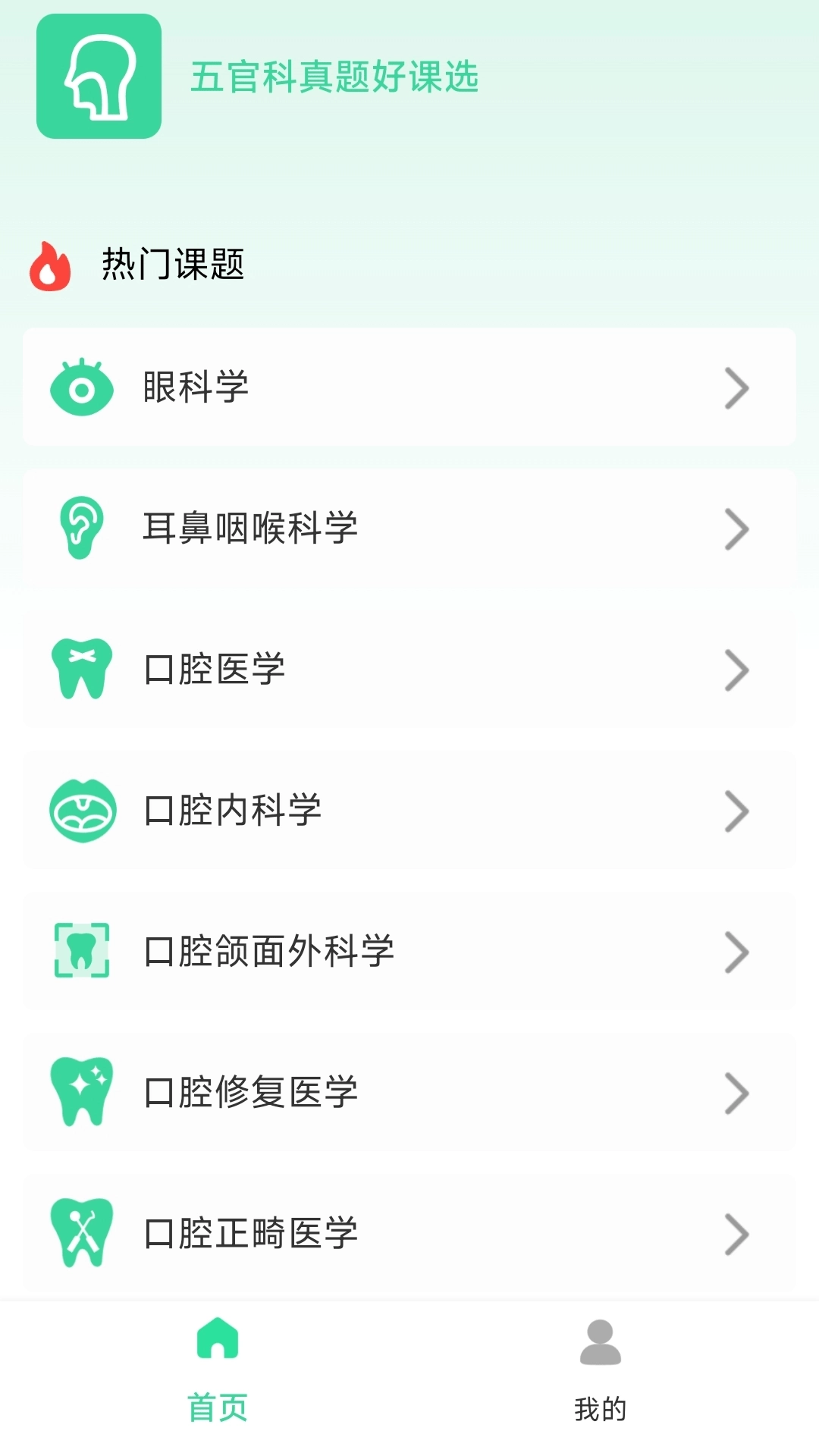Click the tooth-with-tools icon for 口腔正畸医学
Viewport: 819px width, 1456px height.
[x=83, y=1234]
